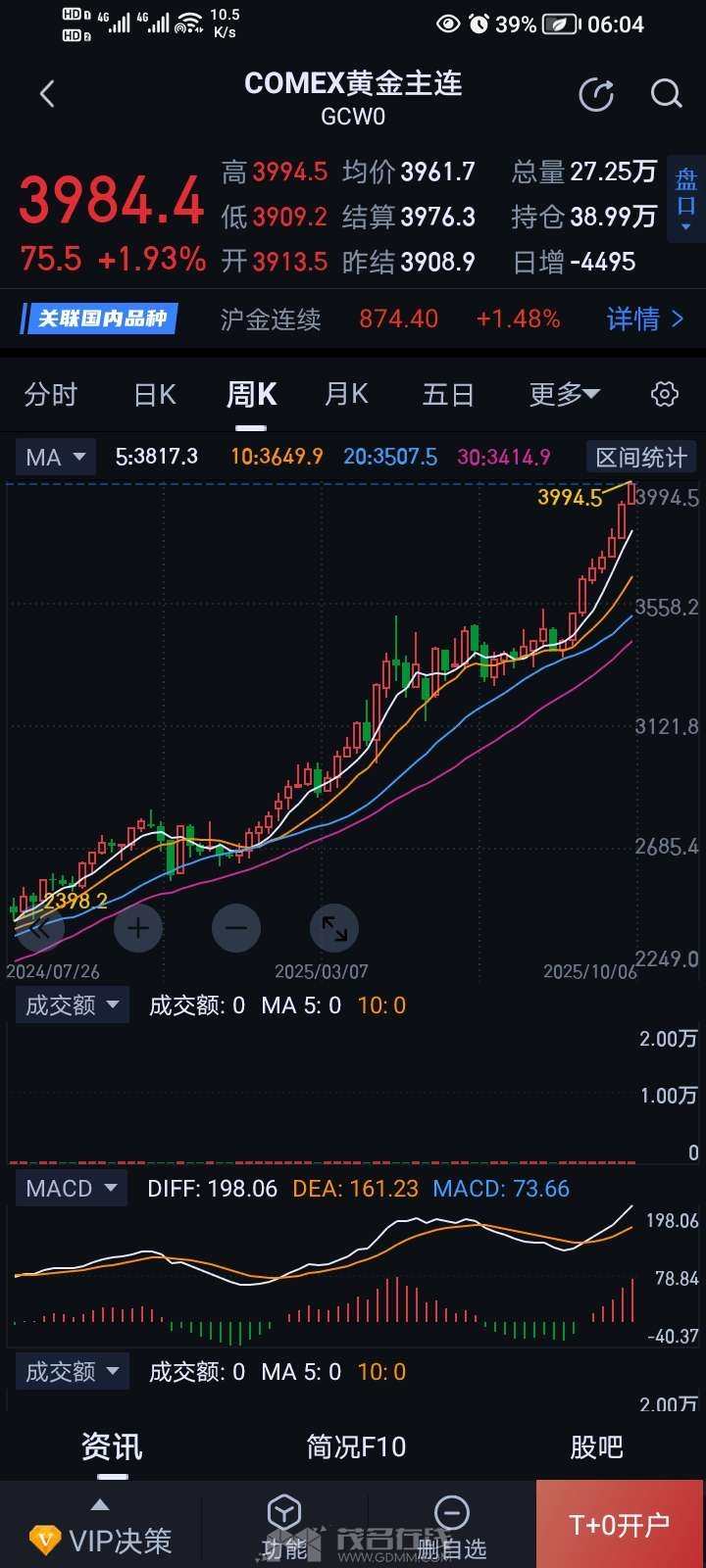Open the 简况F10 tab

tap(356, 1446)
